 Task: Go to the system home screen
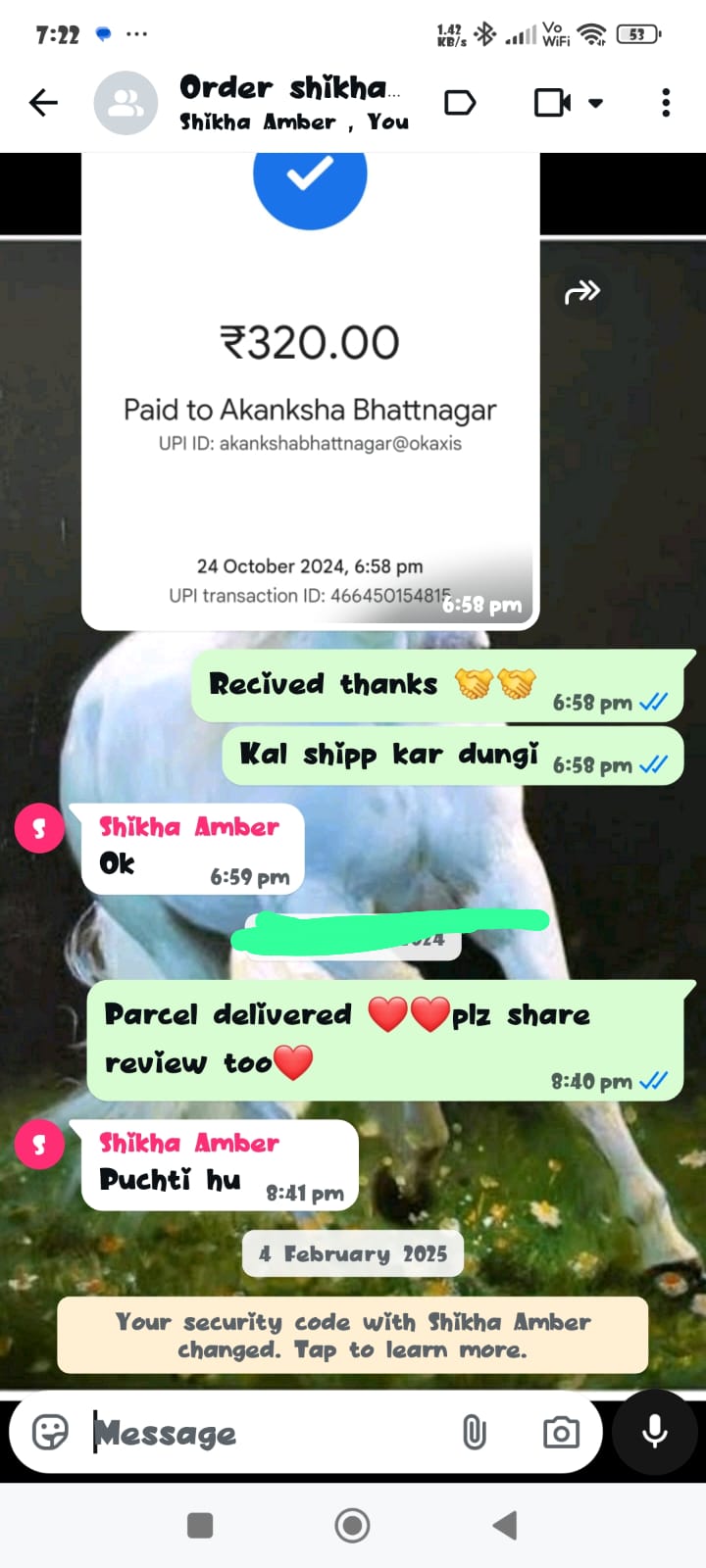pyautogui.click(x=353, y=1525)
